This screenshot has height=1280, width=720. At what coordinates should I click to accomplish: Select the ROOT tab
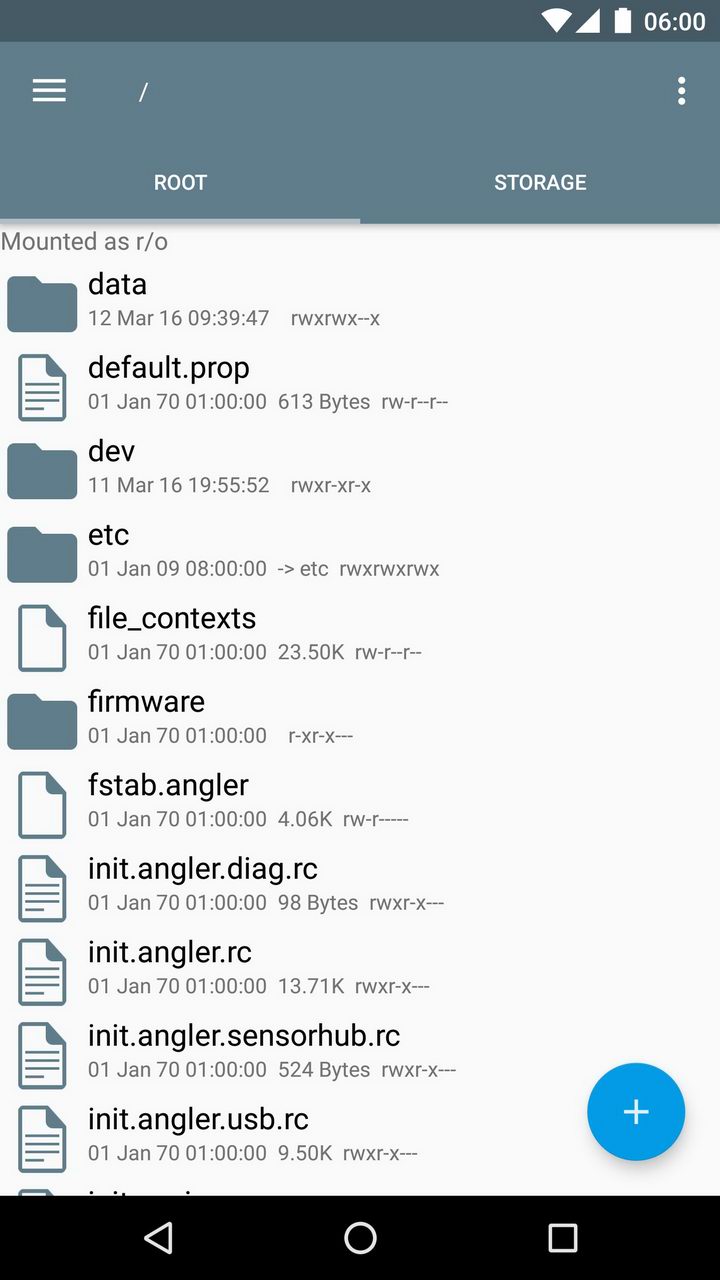pos(180,182)
